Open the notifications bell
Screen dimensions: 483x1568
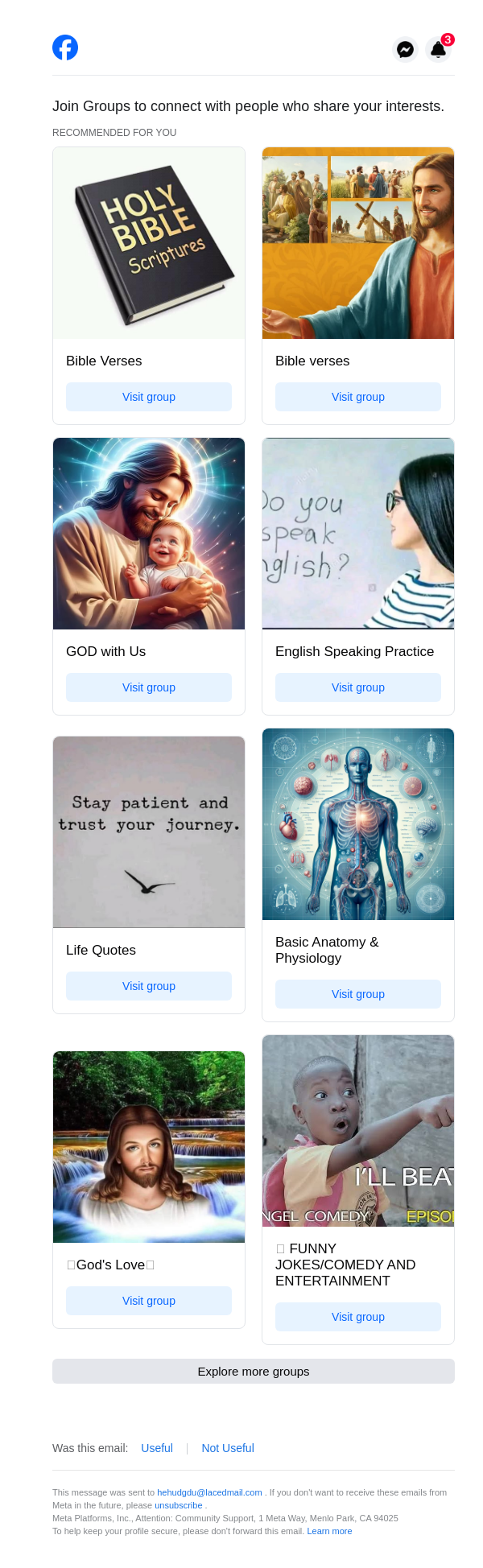[439, 49]
